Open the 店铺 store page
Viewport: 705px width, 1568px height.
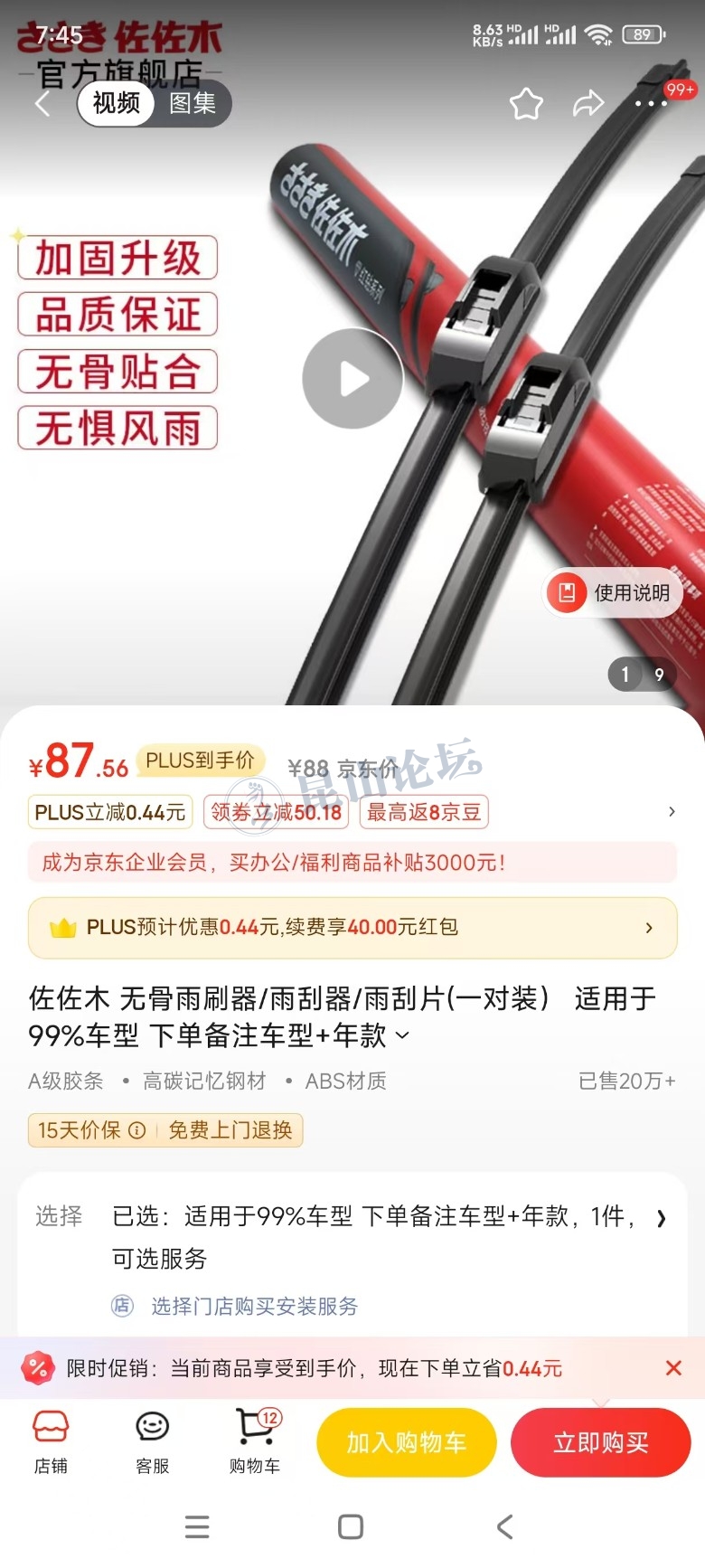tap(51, 1442)
